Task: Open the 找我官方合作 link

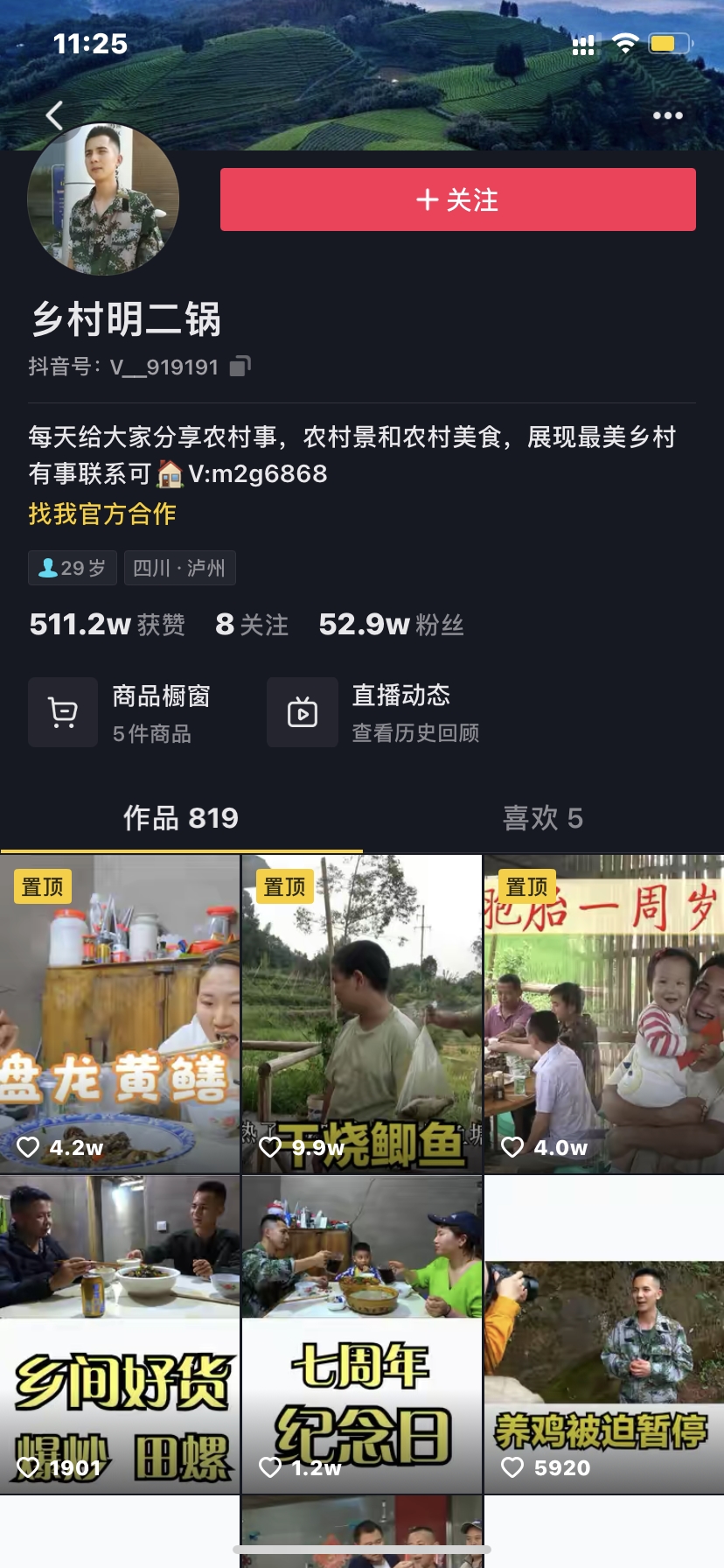Action: [x=102, y=514]
